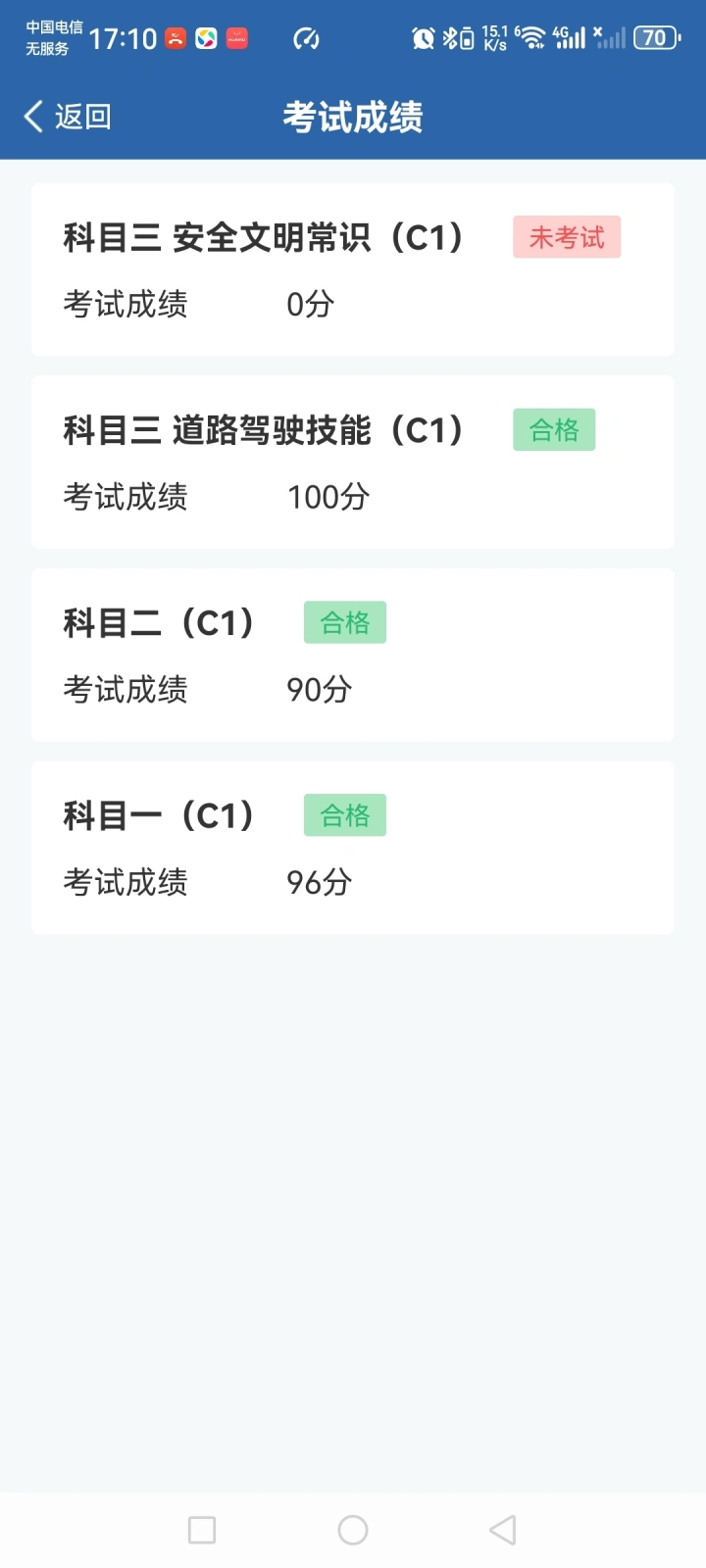The height and width of the screenshot is (1568, 706).
Task: Open the recent apps view
Action: pos(202,1530)
